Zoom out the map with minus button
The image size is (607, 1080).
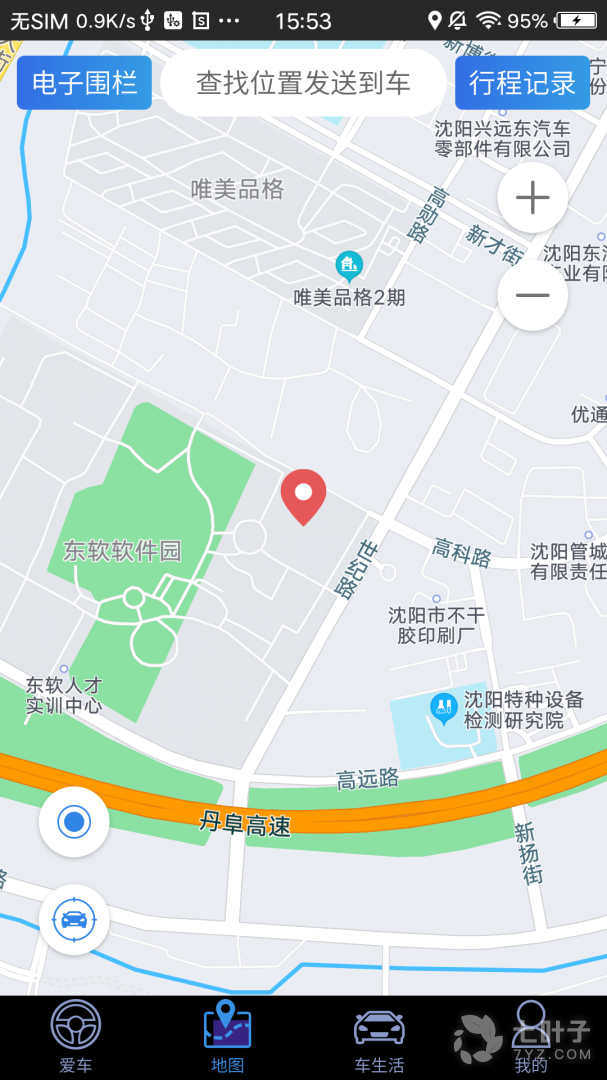pos(532,295)
